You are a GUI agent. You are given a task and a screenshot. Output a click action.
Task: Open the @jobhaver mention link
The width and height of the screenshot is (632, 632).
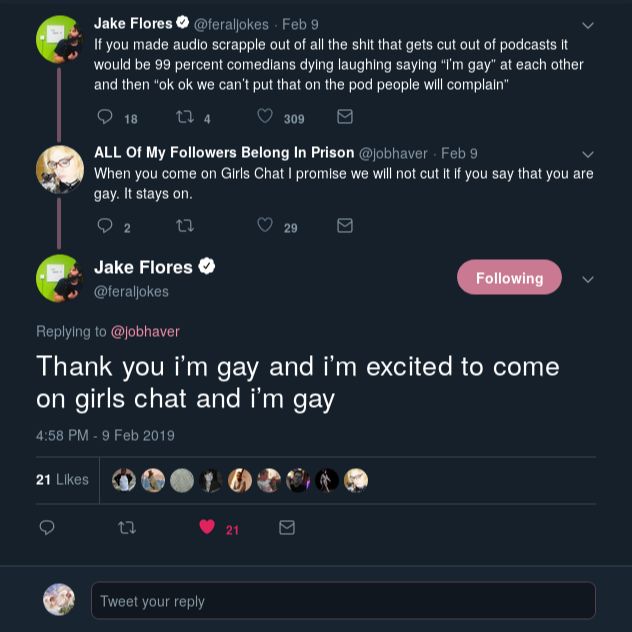tap(145, 331)
